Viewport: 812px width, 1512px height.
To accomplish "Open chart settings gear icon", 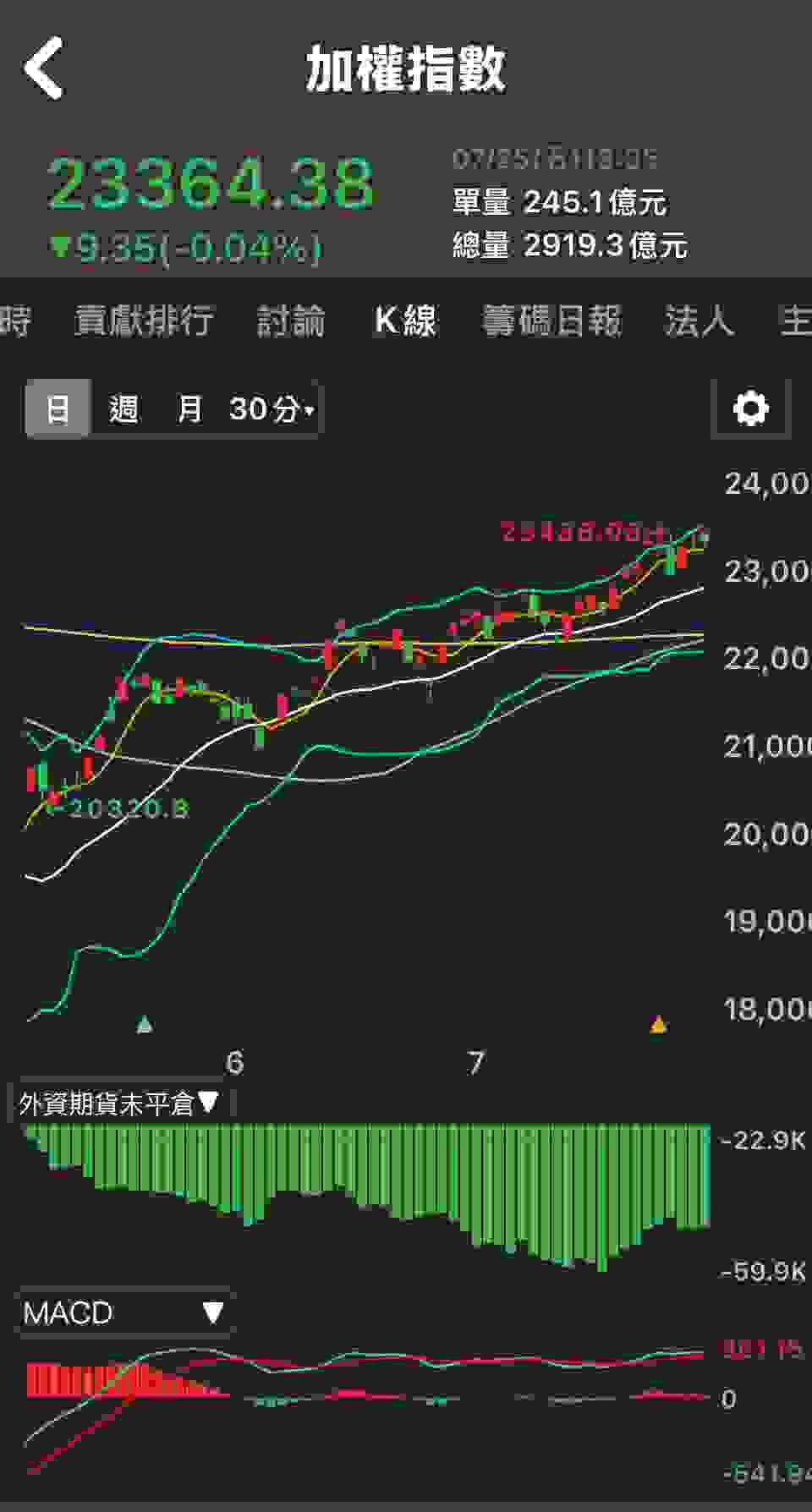I will coord(750,409).
